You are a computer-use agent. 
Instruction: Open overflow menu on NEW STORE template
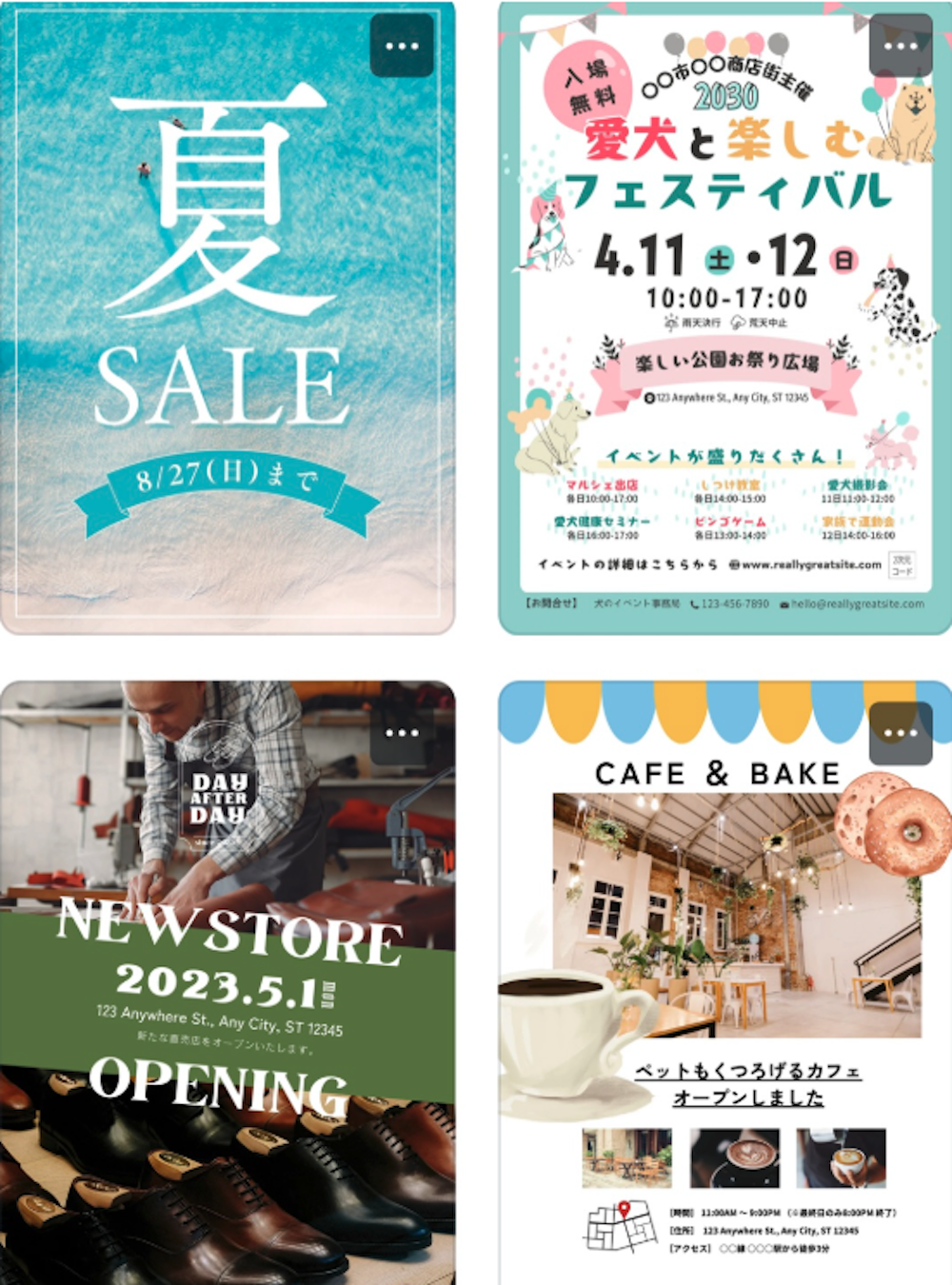pos(402,733)
